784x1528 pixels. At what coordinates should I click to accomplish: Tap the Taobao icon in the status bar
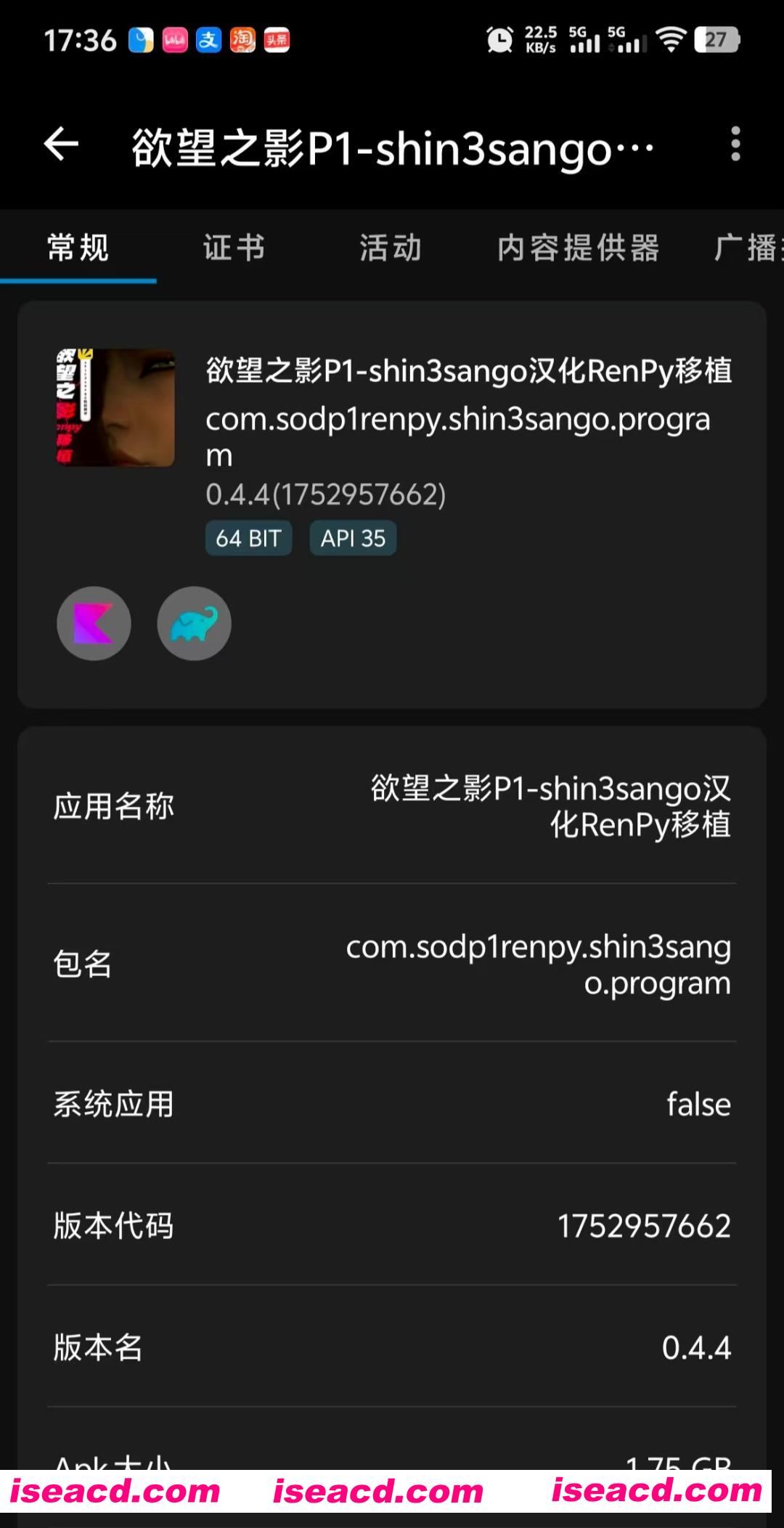242,40
